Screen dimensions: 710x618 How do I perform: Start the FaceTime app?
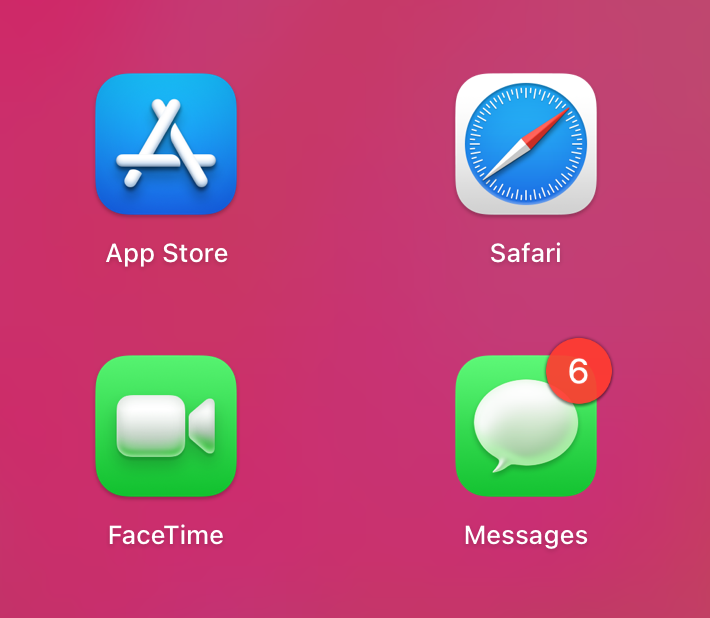tap(166, 426)
